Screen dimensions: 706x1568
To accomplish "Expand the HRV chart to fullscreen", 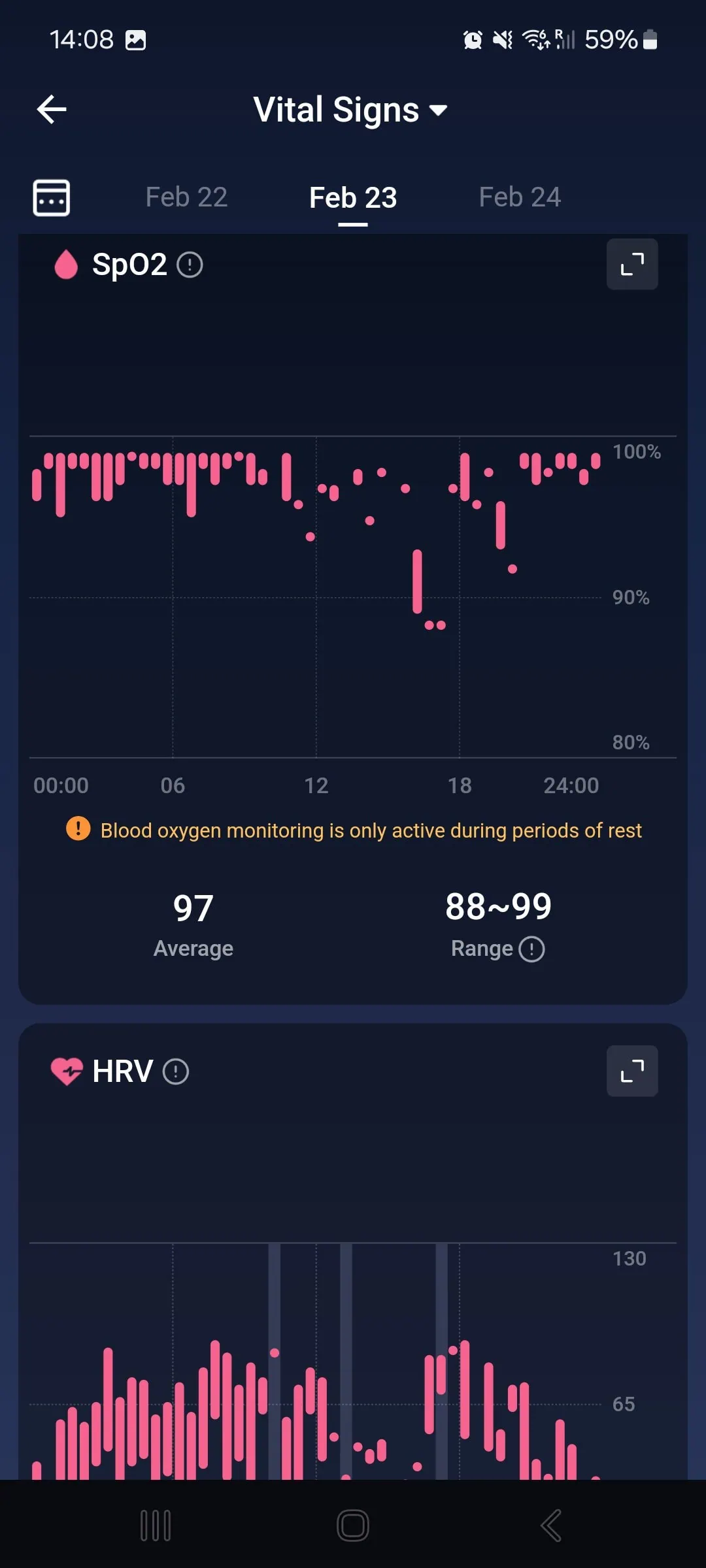I will pos(631,1071).
